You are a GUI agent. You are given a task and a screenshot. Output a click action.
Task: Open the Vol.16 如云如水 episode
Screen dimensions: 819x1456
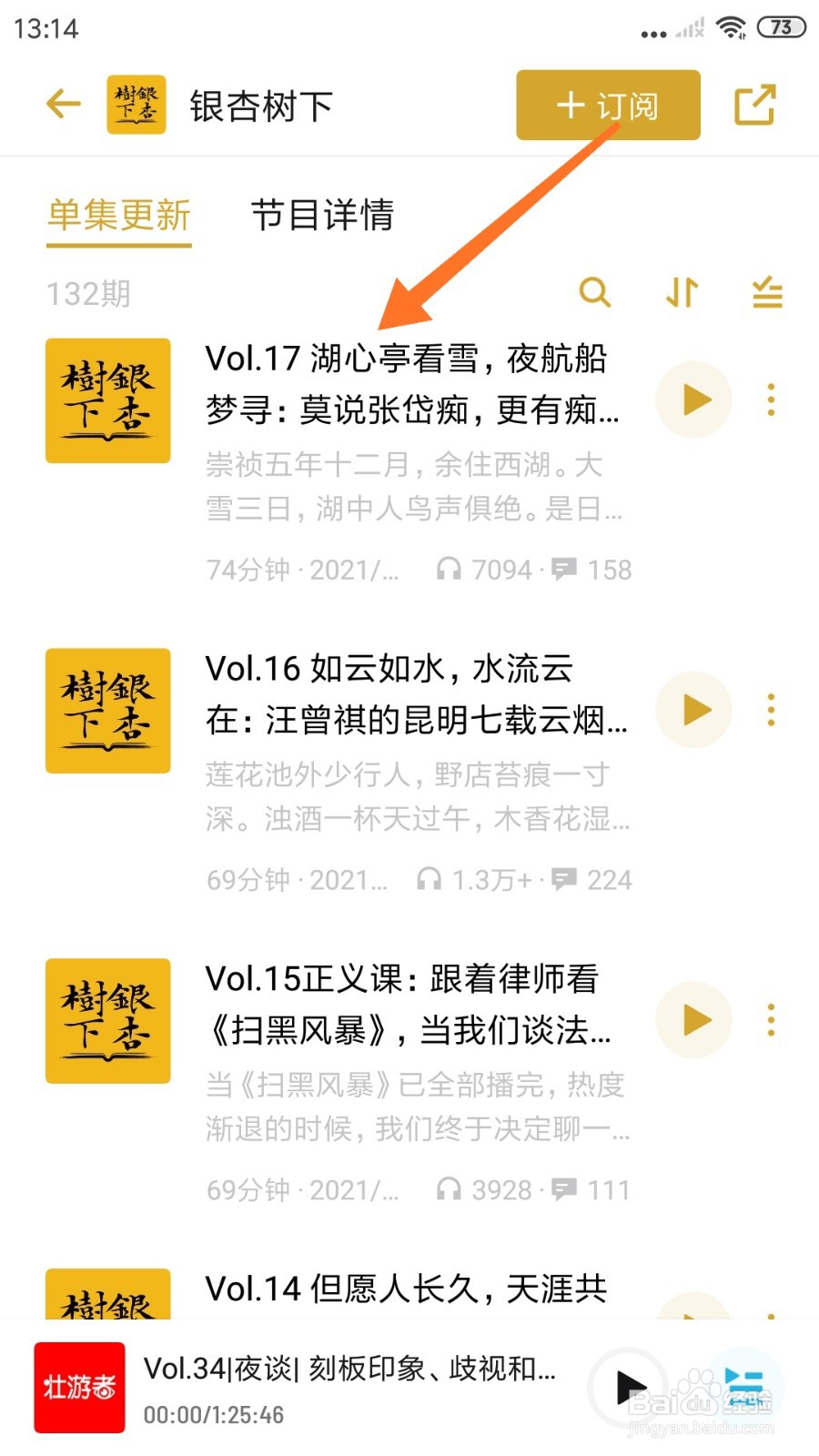click(417, 694)
